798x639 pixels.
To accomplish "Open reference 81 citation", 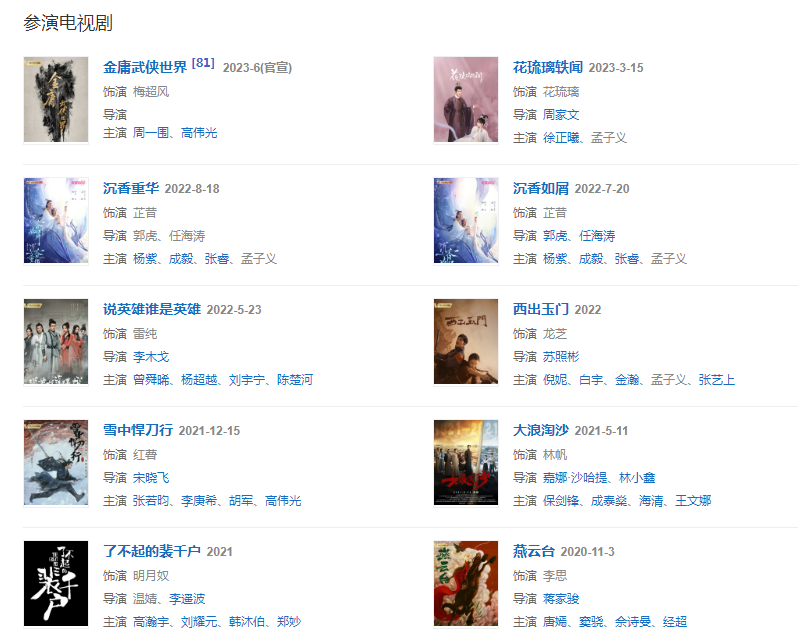I will click(203, 64).
